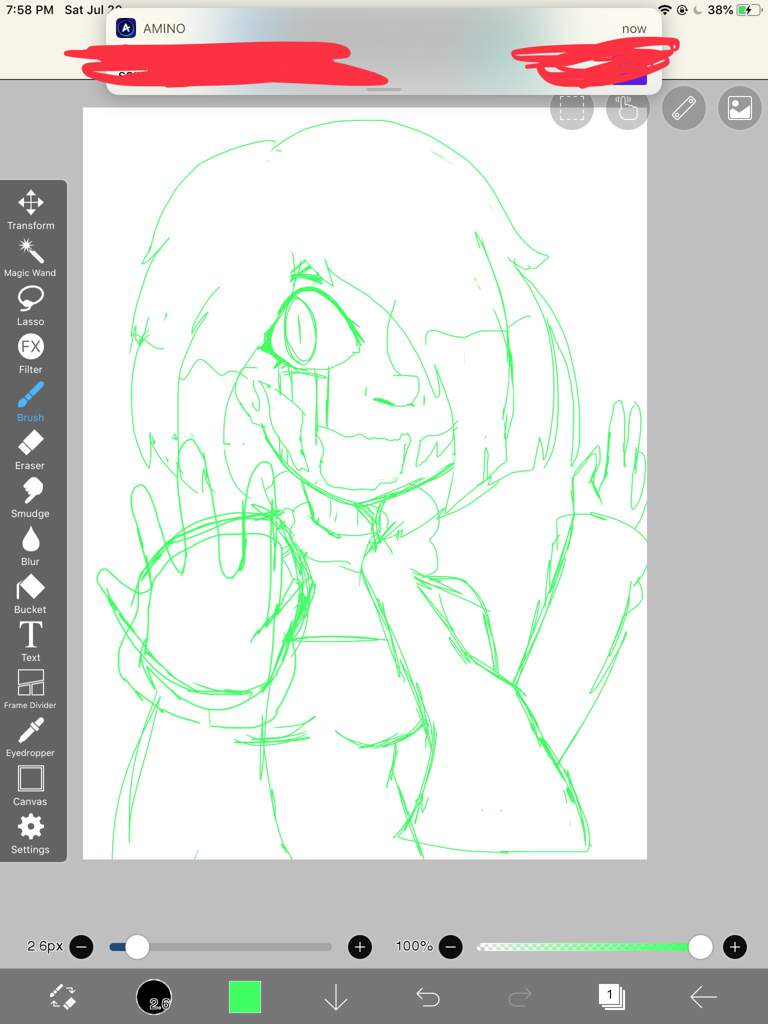Undo the last stroke
The width and height of the screenshot is (768, 1024).
pos(428,997)
